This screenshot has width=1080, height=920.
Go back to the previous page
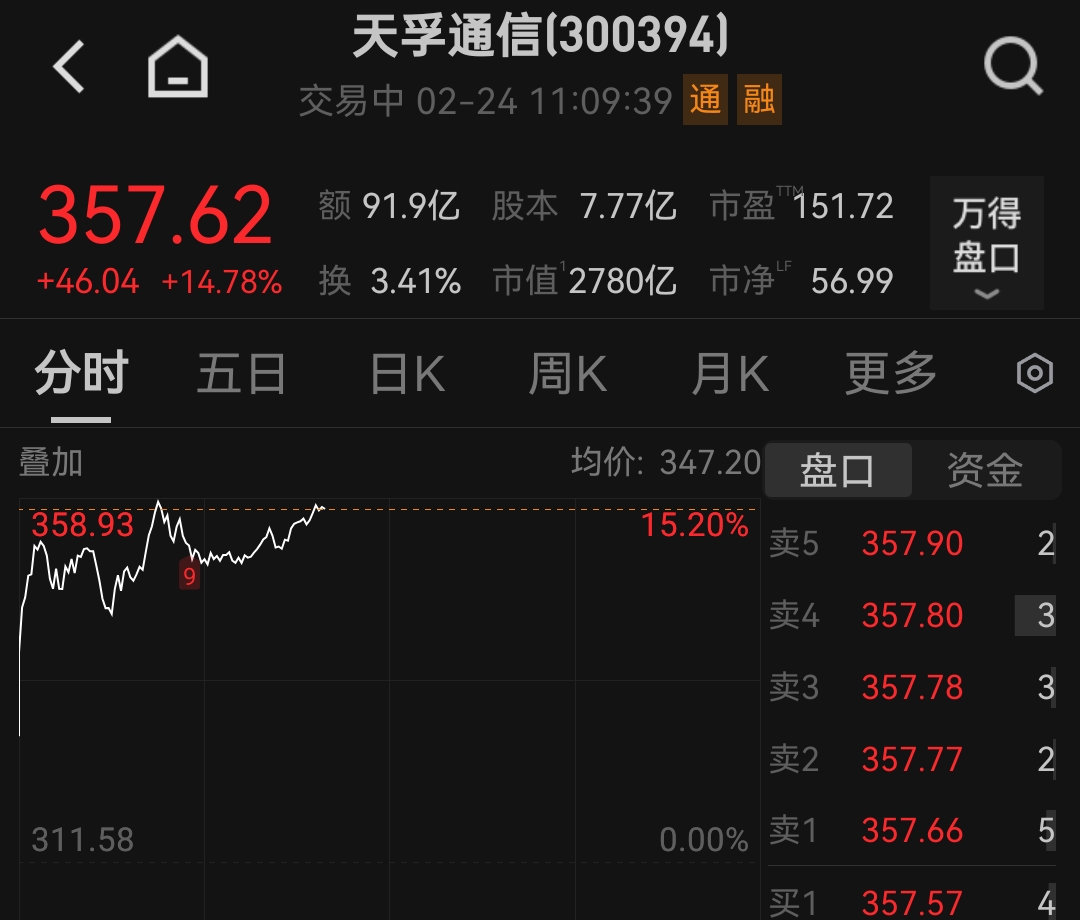coord(69,69)
